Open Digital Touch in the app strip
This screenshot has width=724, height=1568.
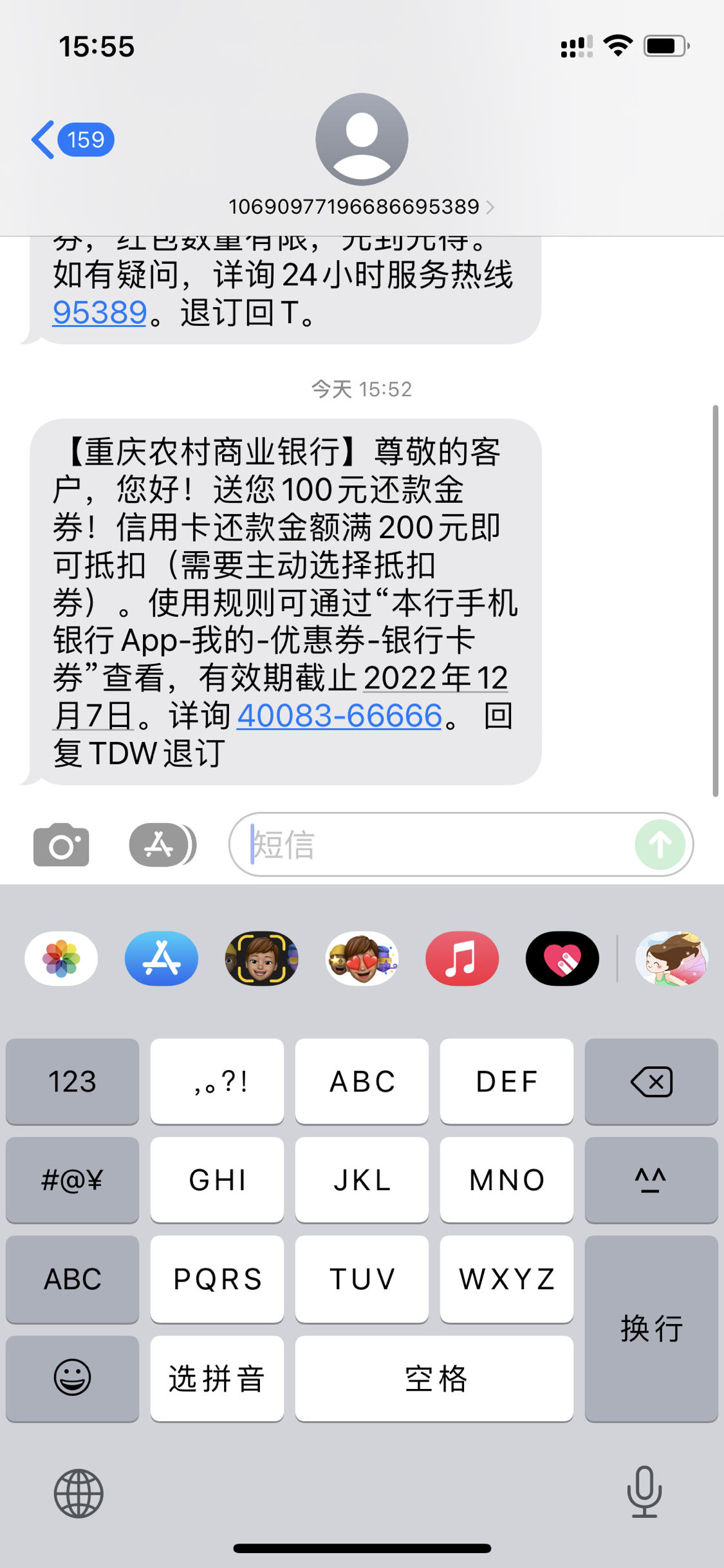pyautogui.click(x=562, y=959)
